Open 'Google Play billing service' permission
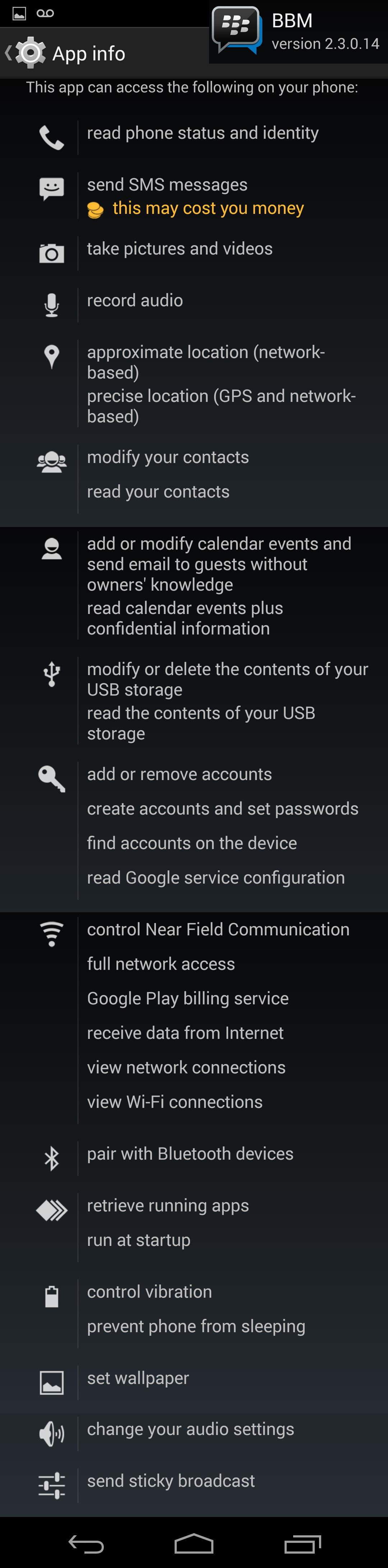388x1568 pixels. pos(187,998)
